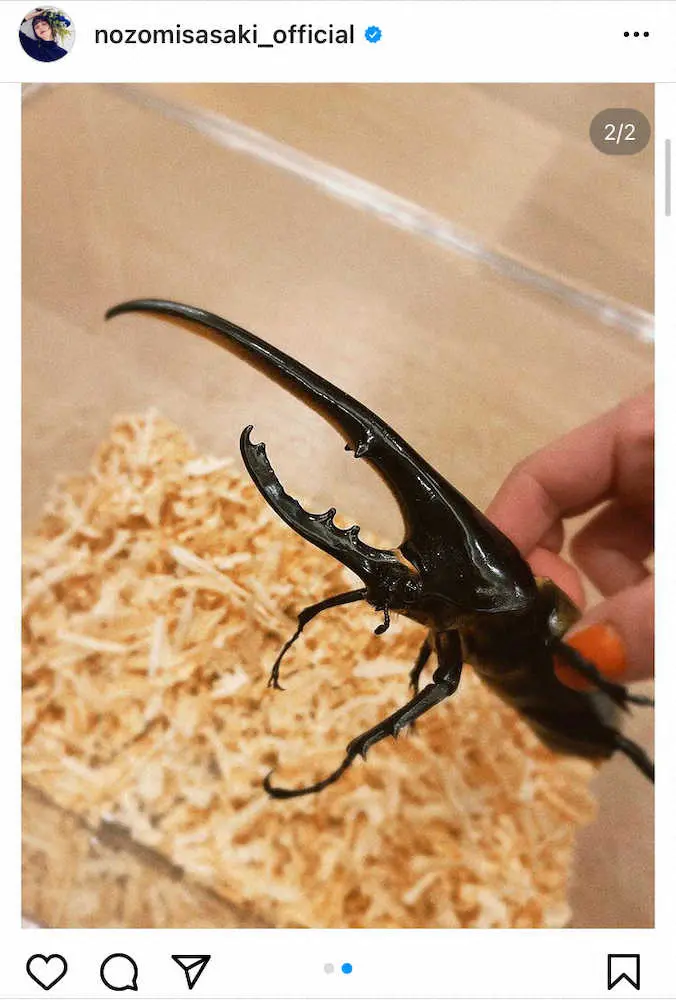Go to the first photo via dot indicator
Screen dimensions: 676x1000
tap(329, 968)
